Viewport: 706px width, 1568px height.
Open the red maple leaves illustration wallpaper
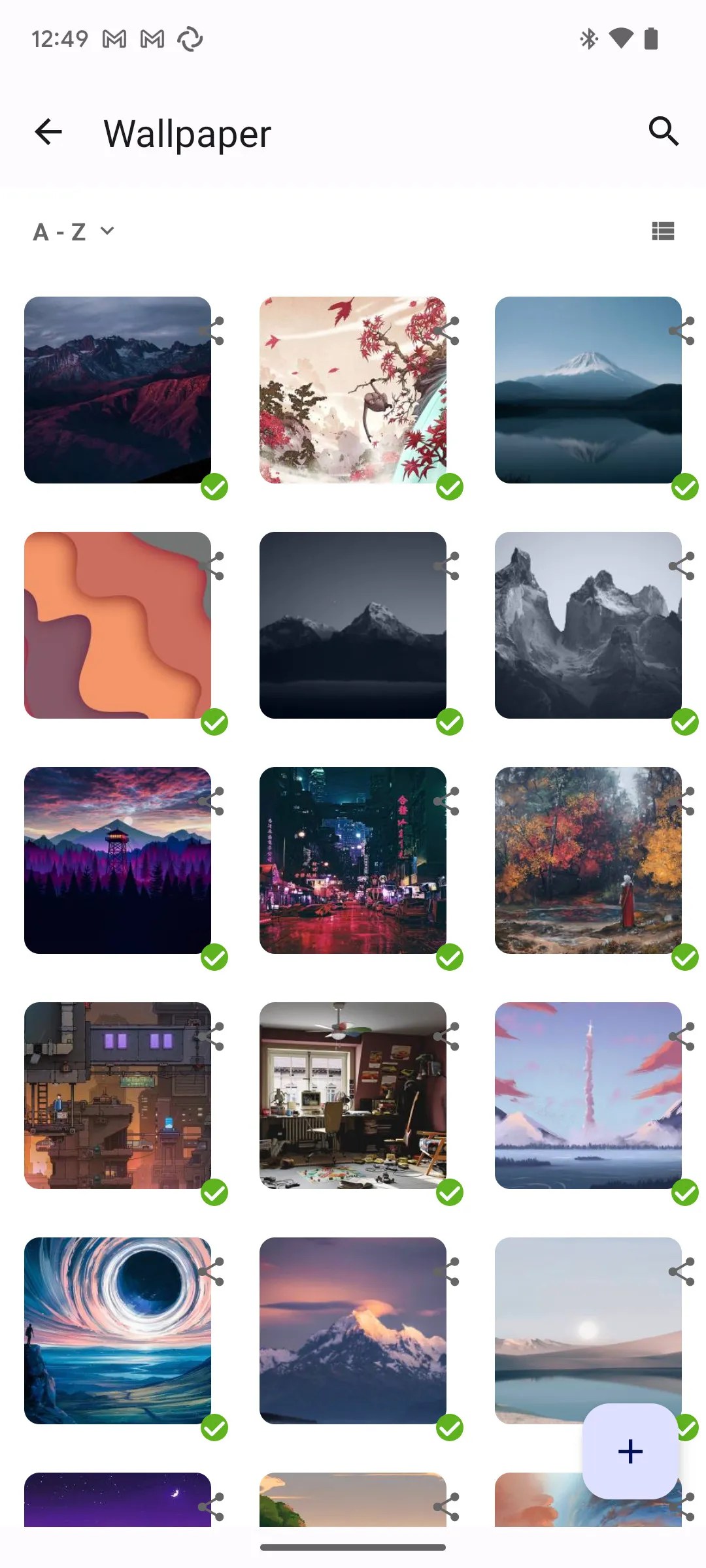353,390
